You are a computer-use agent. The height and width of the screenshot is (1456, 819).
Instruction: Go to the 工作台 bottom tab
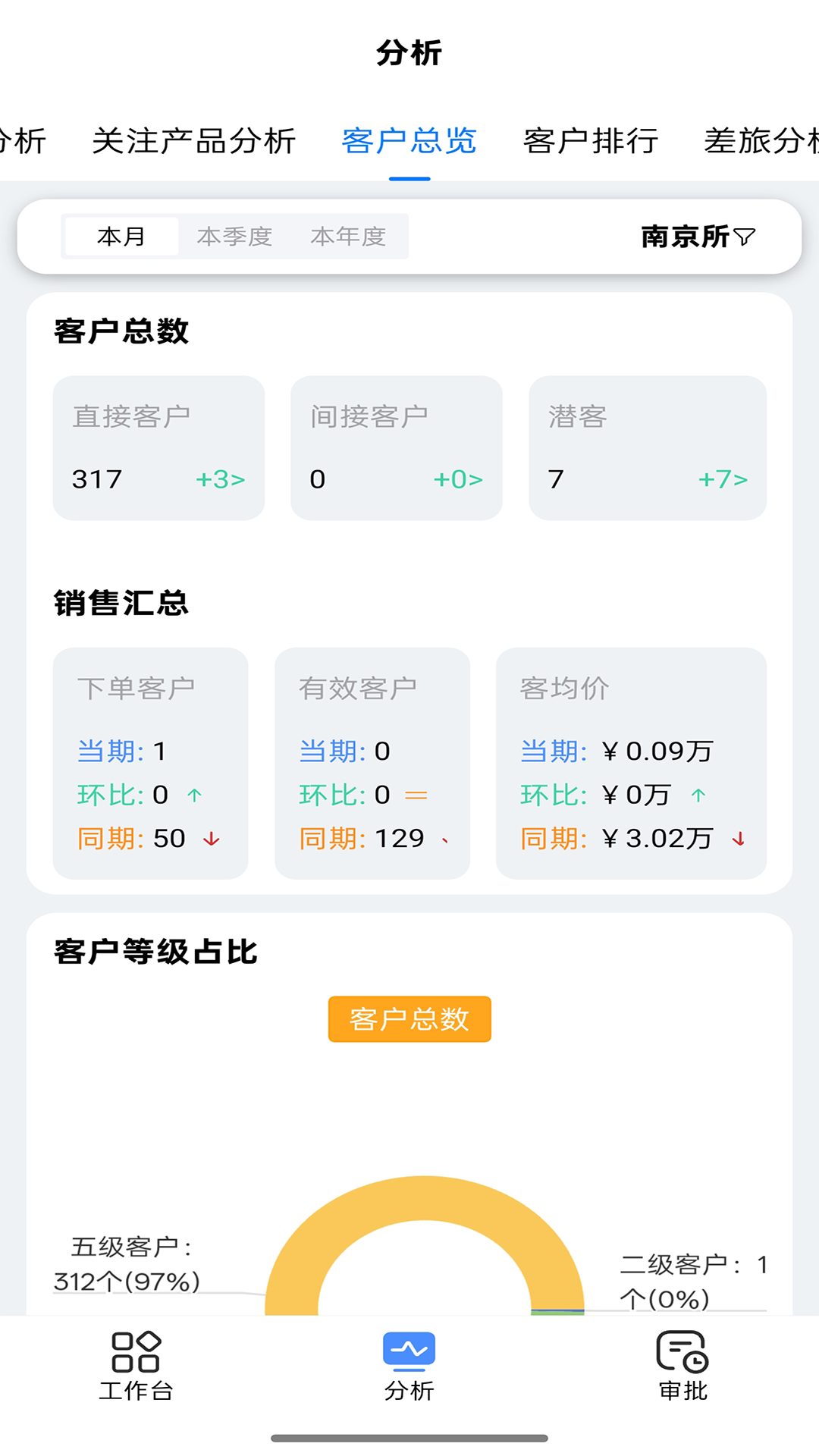[x=136, y=1366]
